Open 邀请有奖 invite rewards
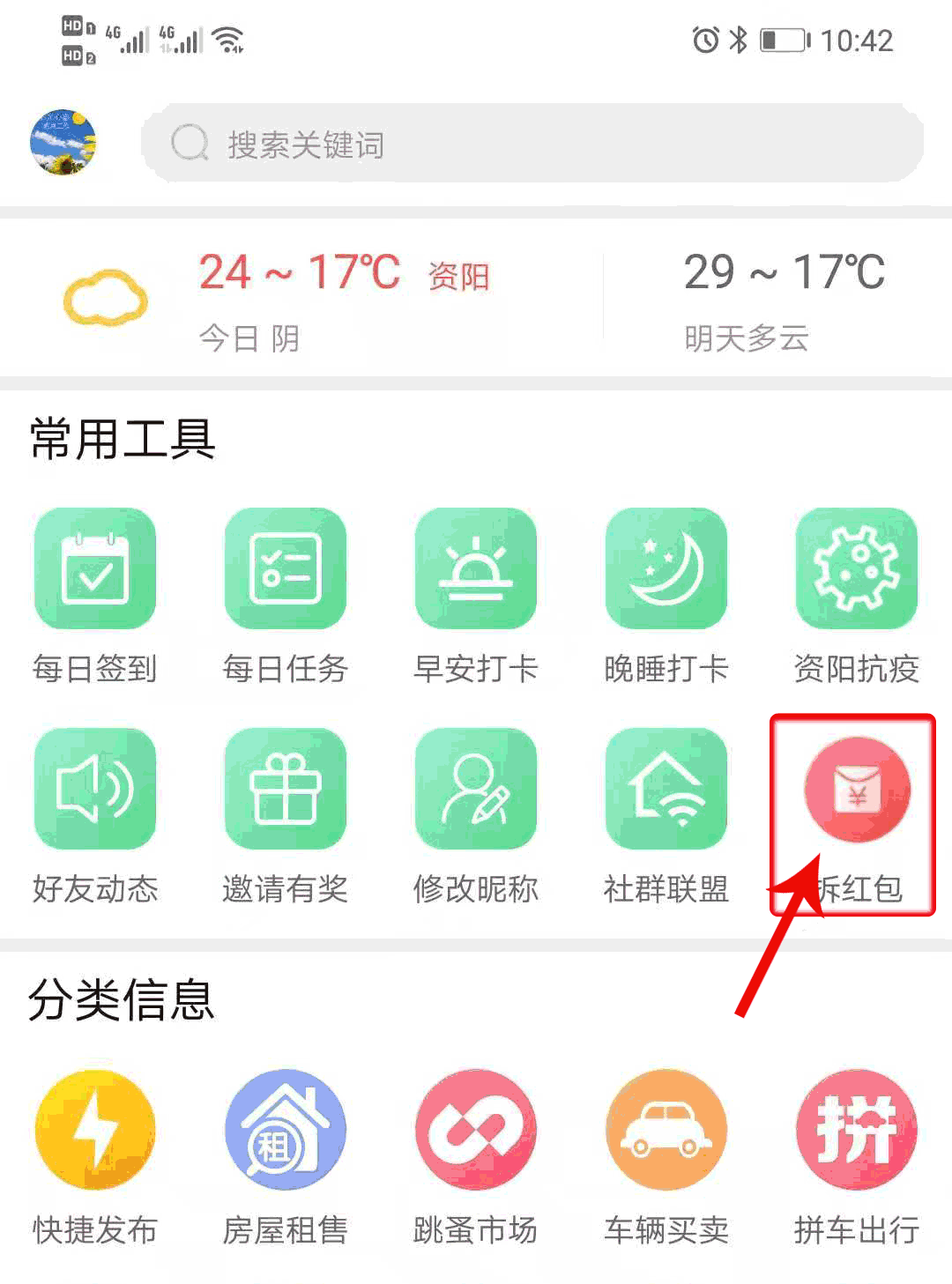 [286, 789]
